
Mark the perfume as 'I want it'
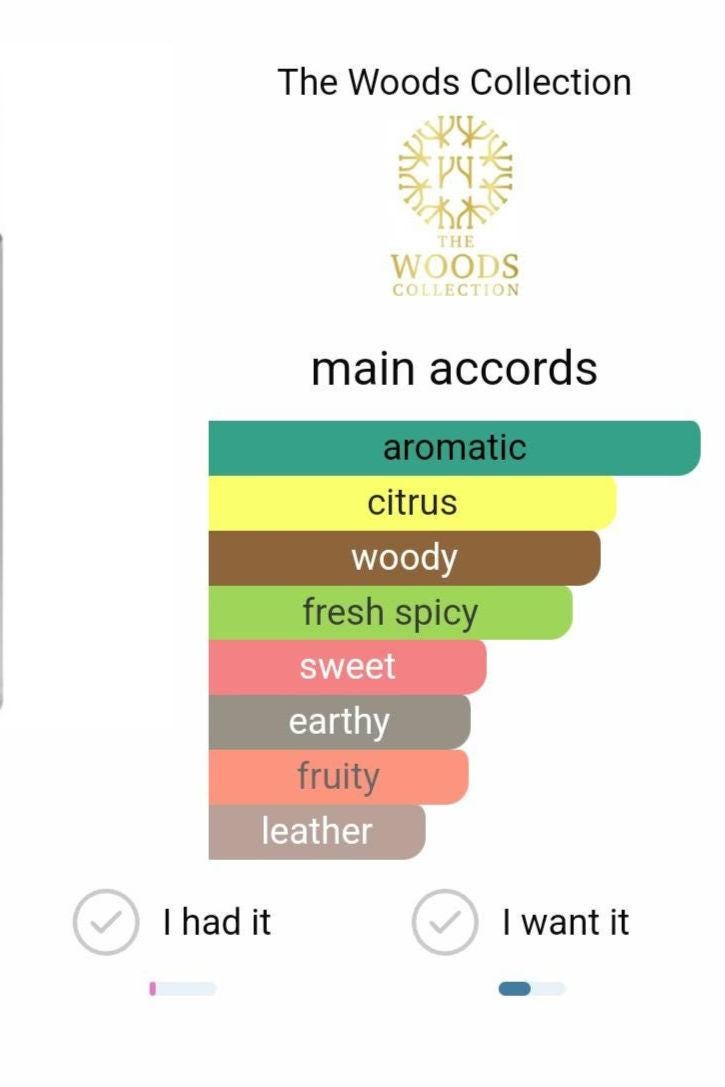[x=444, y=921]
